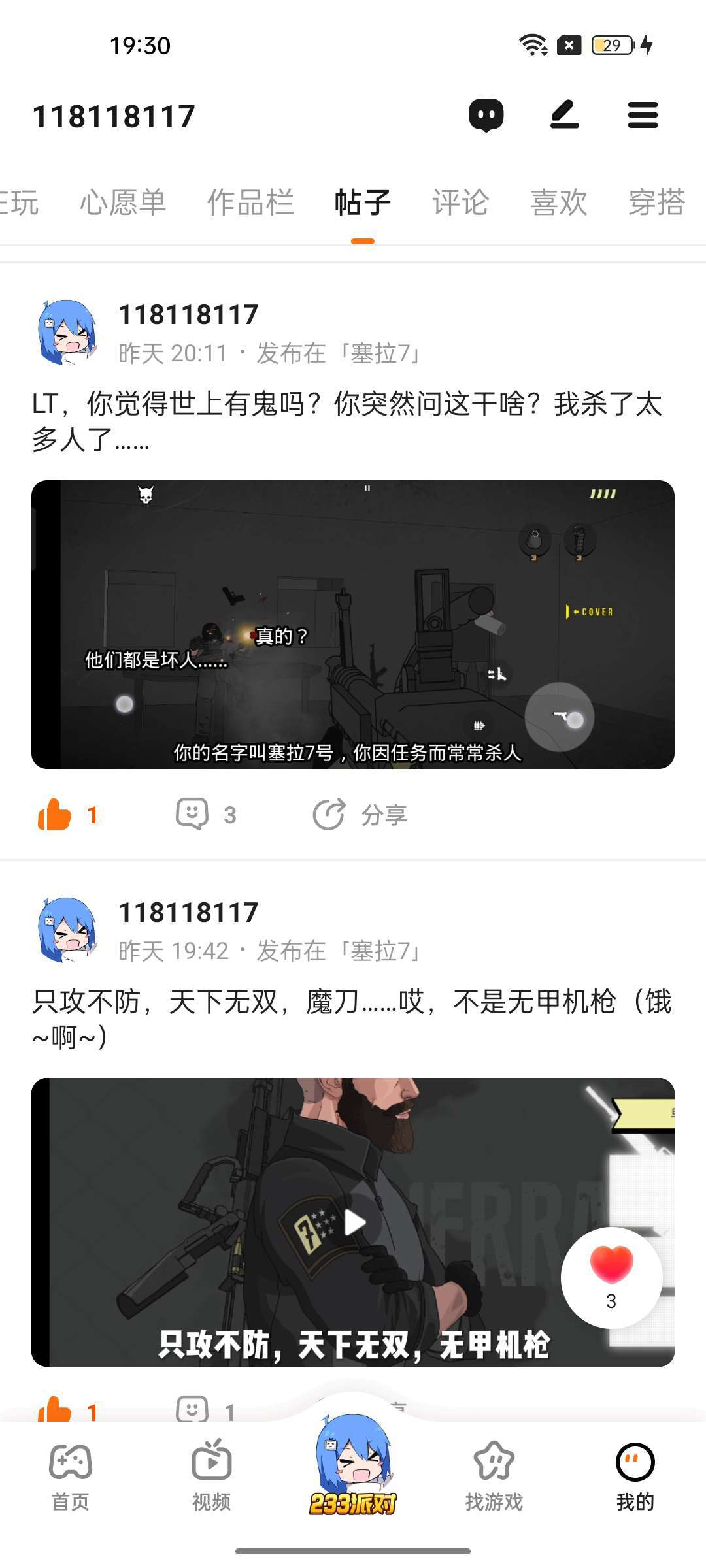Select the 评论 tab
The width and height of the screenshot is (706, 1568).
coord(460,203)
